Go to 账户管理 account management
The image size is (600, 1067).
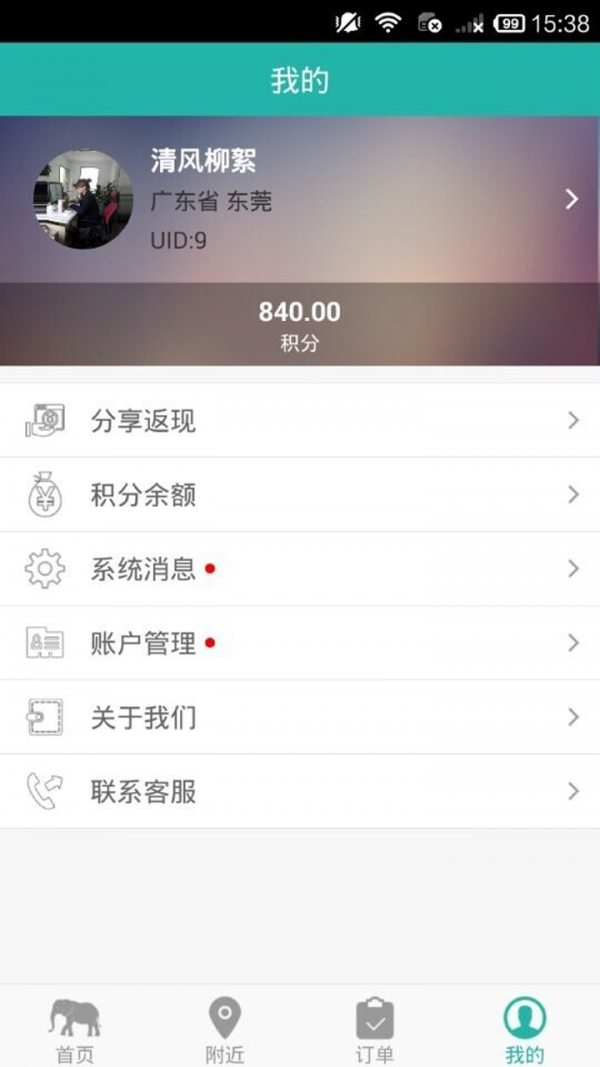click(300, 643)
